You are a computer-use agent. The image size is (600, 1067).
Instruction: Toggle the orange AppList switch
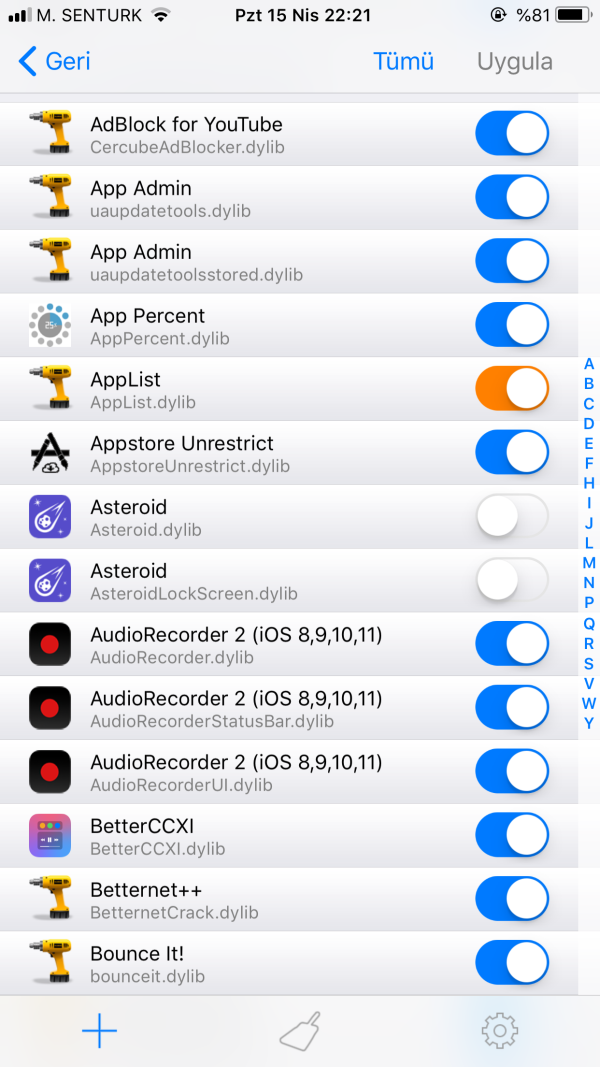(x=512, y=389)
